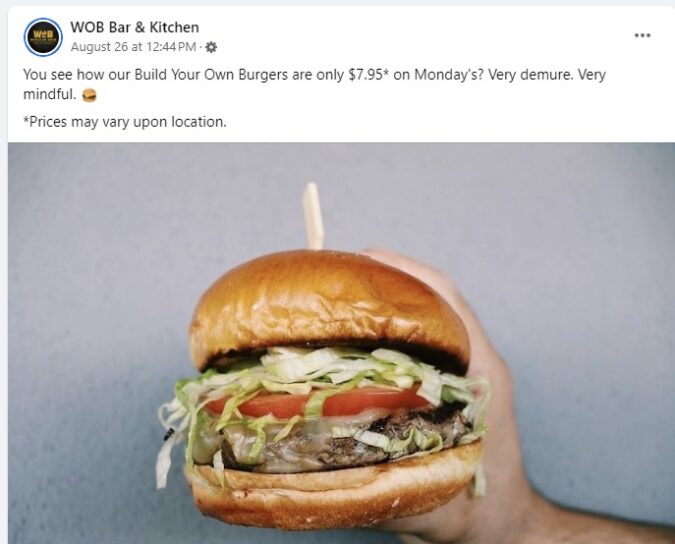Viewport: 675px width, 544px height.
Task: Visit the WOB Bar & Kitchen page name
Action: tap(134, 27)
